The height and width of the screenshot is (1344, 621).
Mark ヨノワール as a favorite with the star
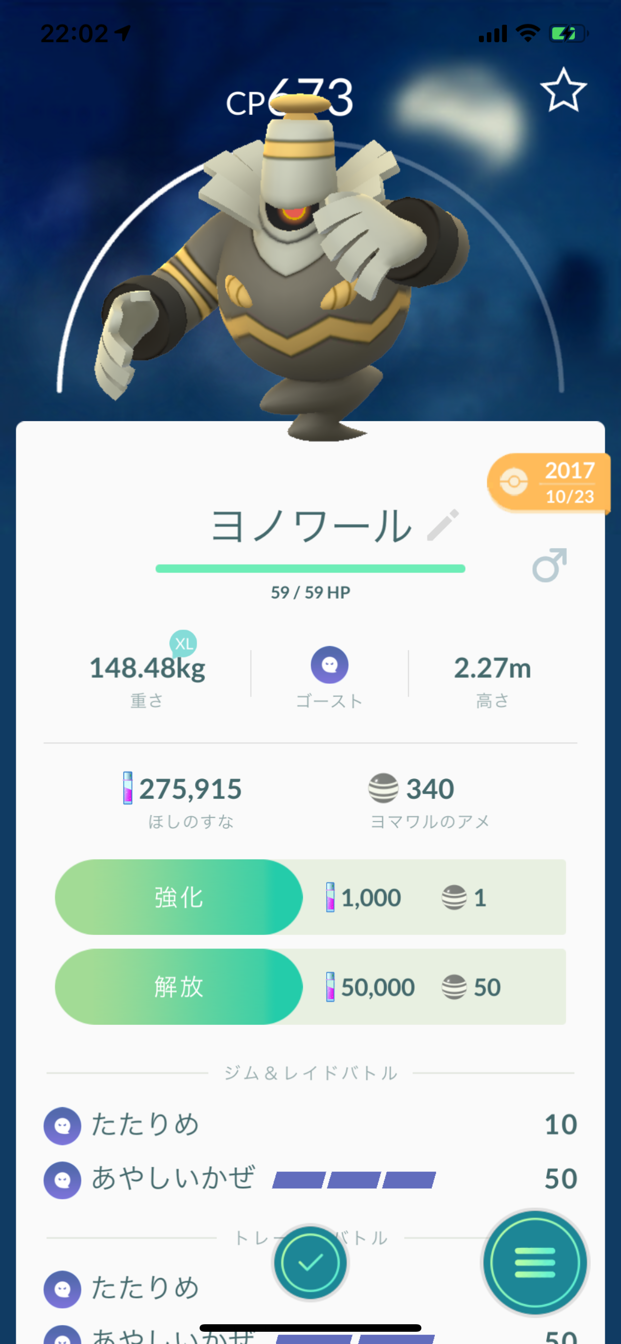click(x=563, y=91)
